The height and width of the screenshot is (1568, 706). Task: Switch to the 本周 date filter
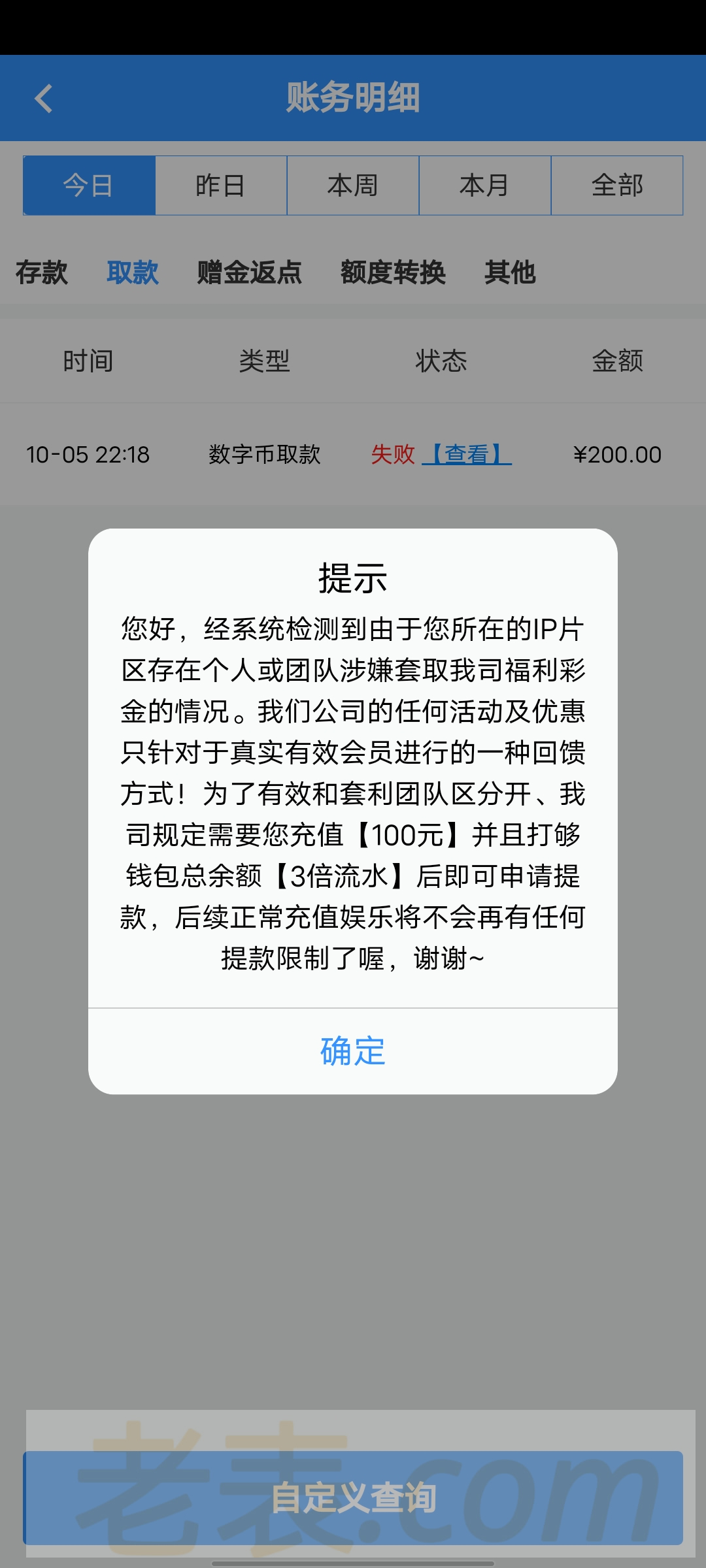(353, 186)
